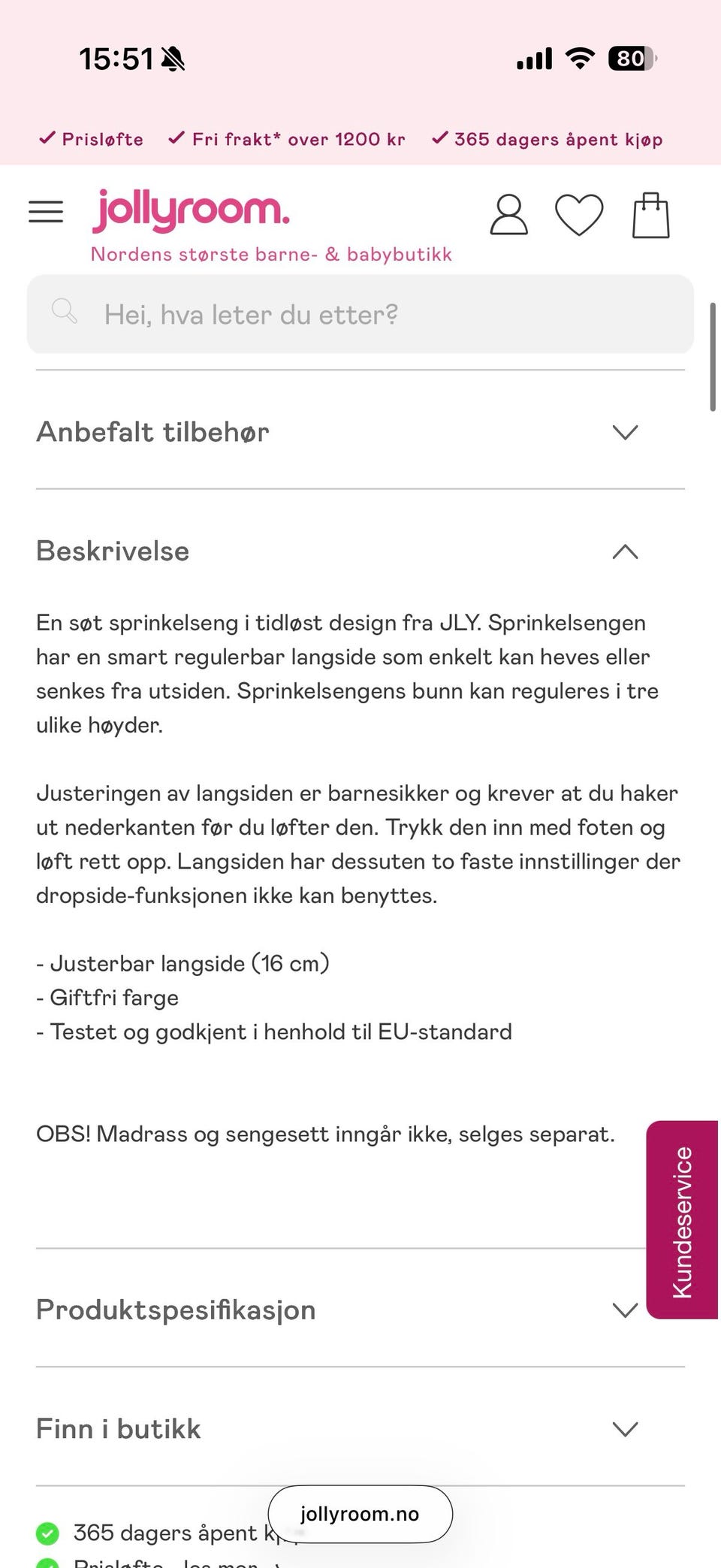Image resolution: width=721 pixels, height=1568 pixels.
Task: Click the Jollyroom logo
Action: (191, 209)
